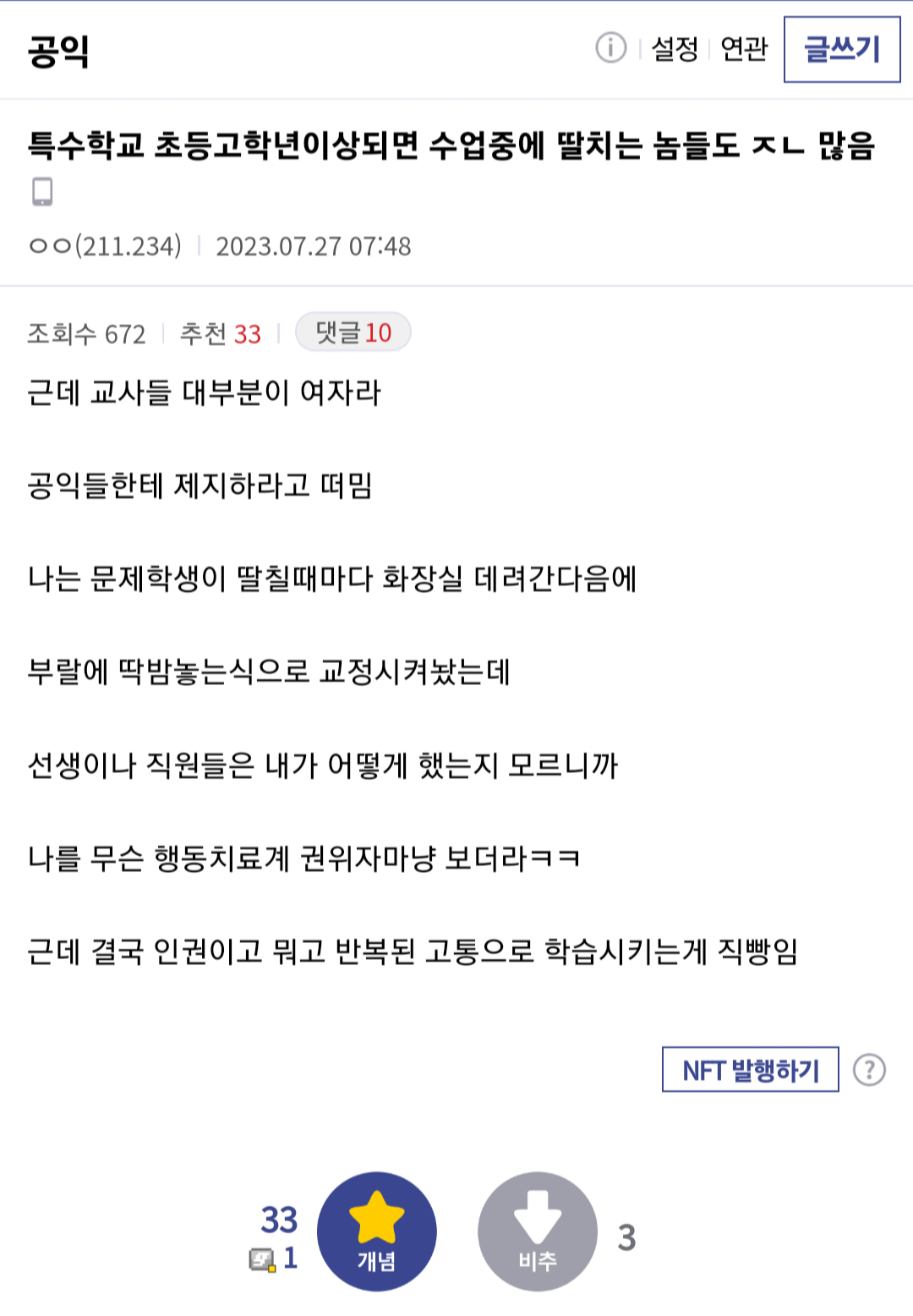Open 연관 related galleries

(x=744, y=49)
